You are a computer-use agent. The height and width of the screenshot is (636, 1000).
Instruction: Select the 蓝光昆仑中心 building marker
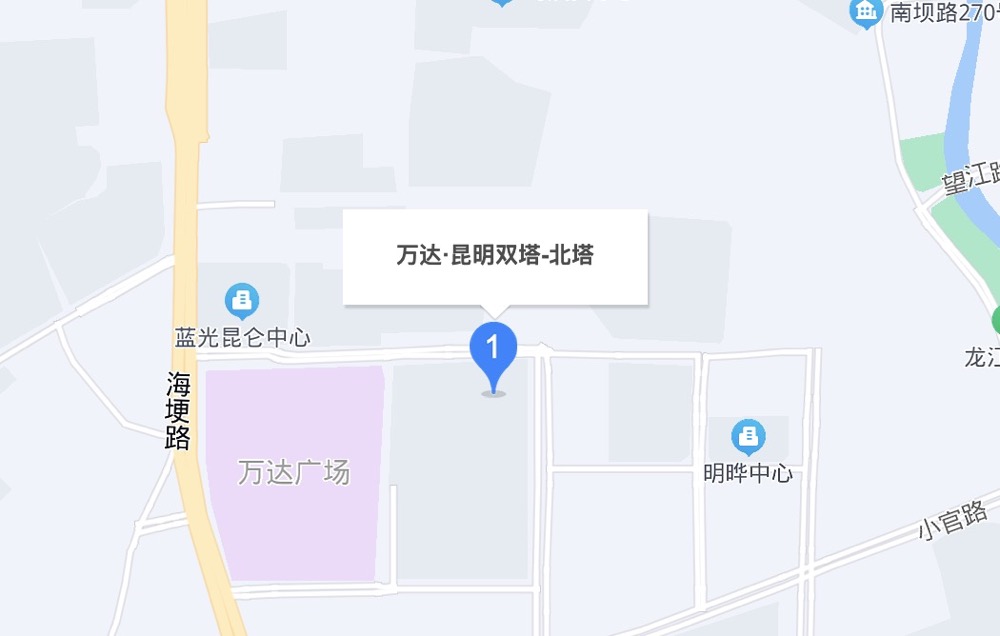point(242,299)
